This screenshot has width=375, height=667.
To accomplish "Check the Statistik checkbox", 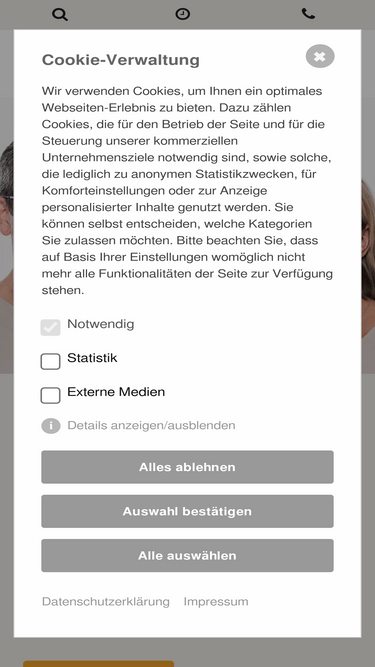I will 51,362.
